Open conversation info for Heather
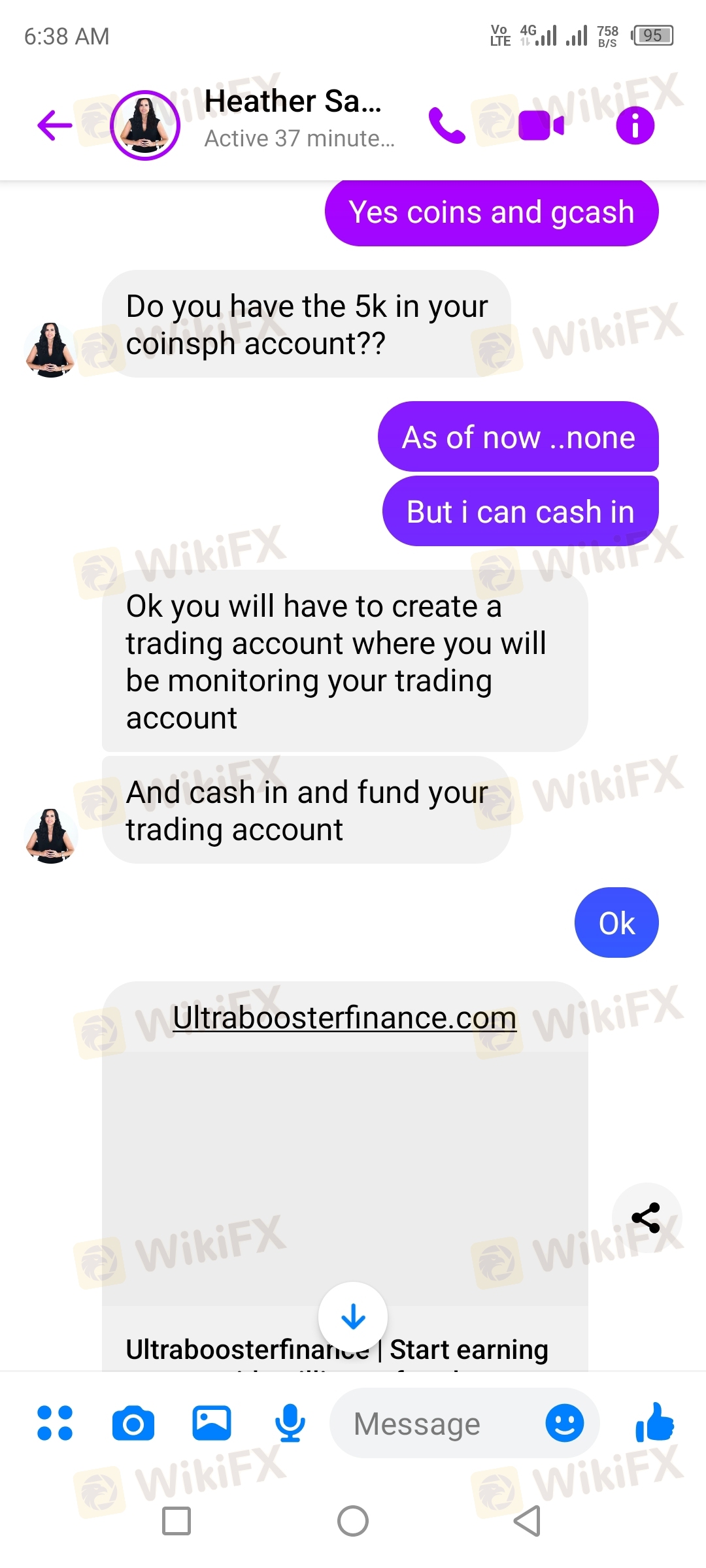This screenshot has width=706, height=1568. (635, 125)
